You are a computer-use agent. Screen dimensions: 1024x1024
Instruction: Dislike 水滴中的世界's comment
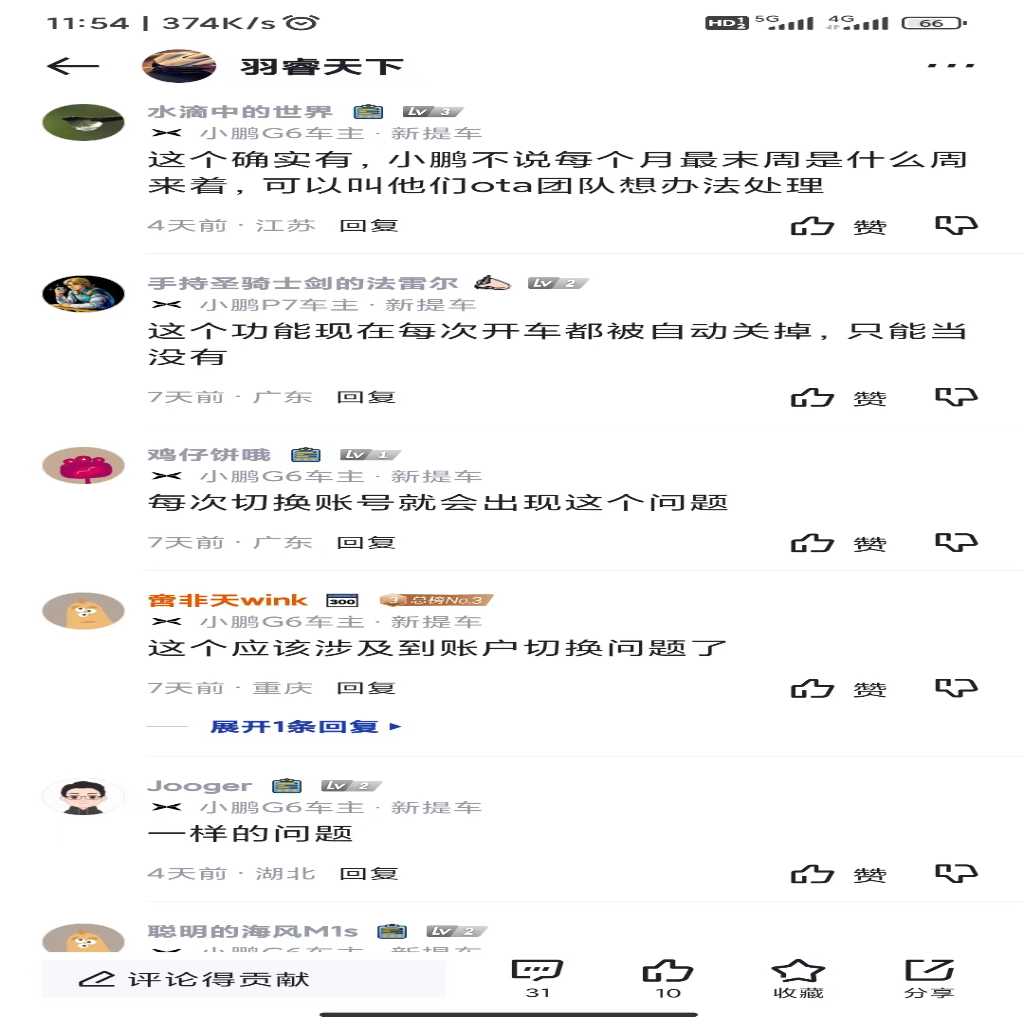pyautogui.click(x=955, y=225)
